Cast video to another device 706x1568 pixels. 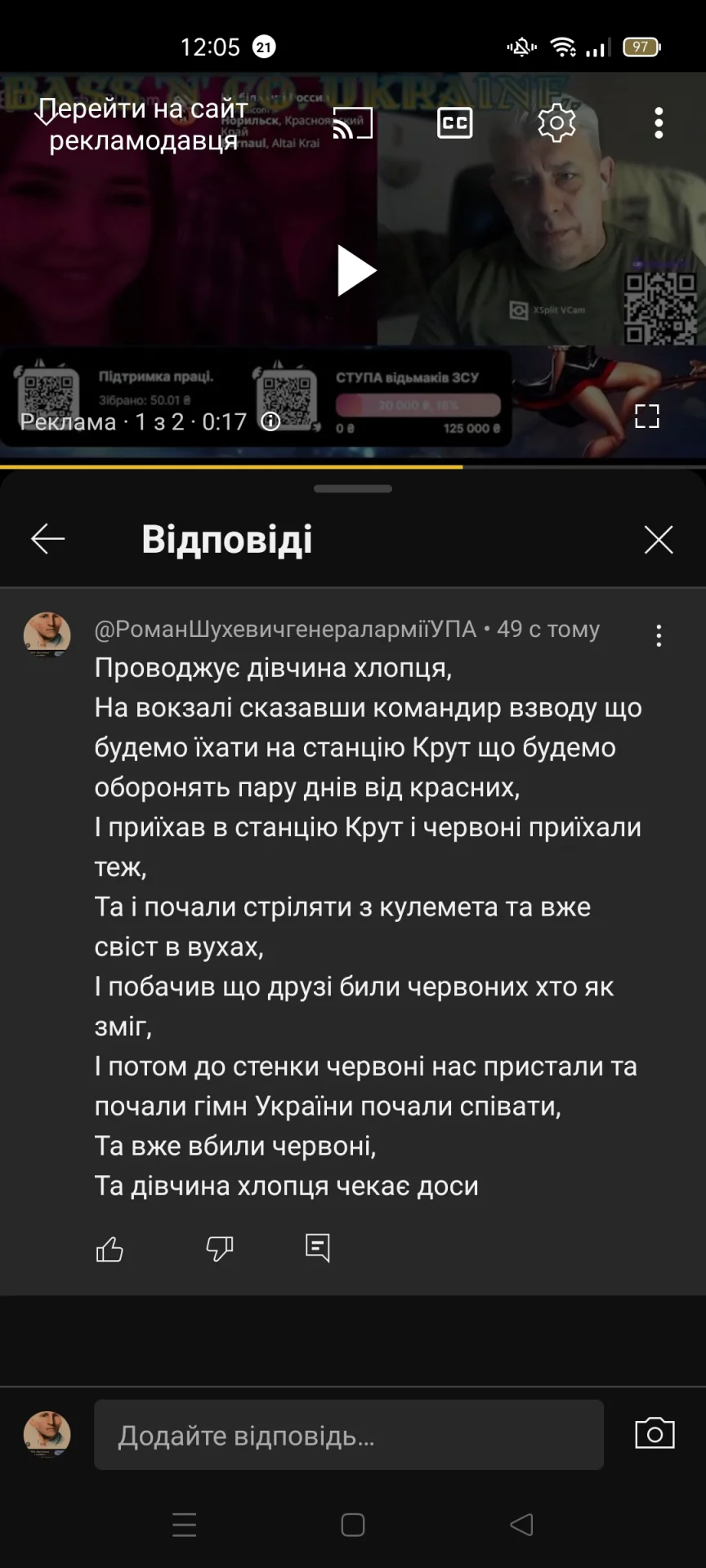tap(353, 123)
